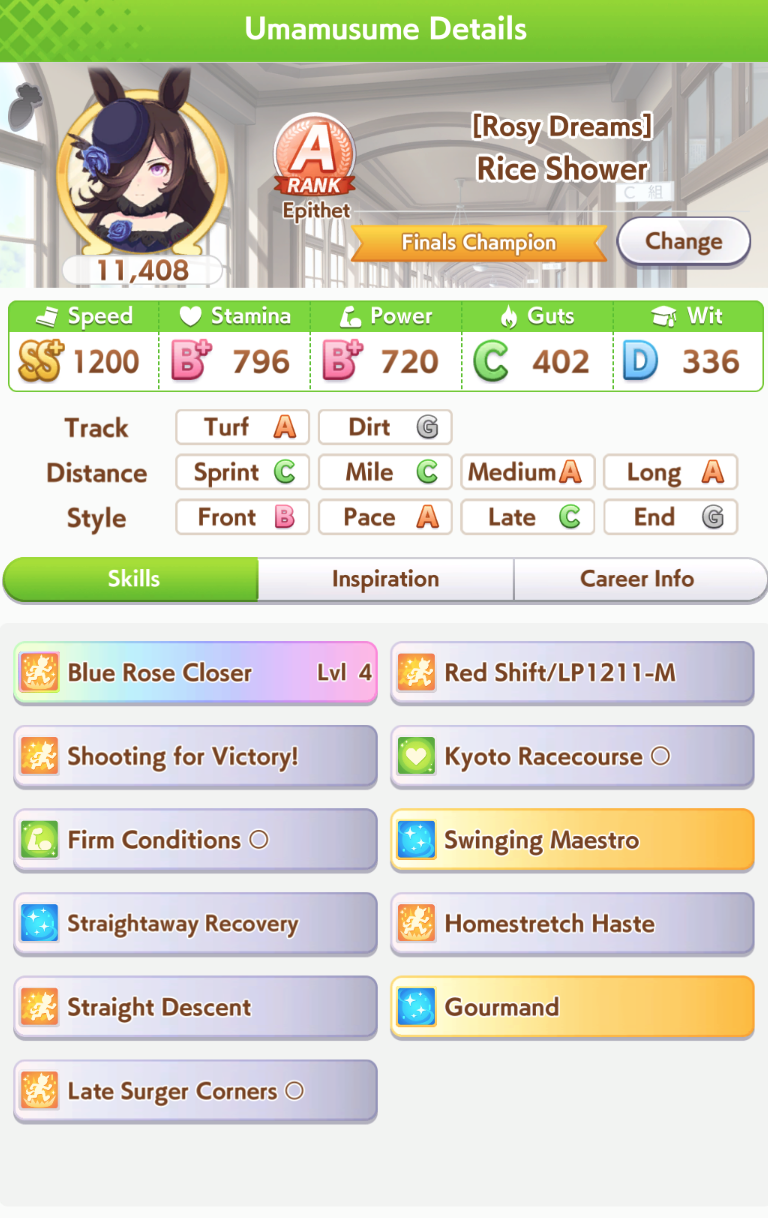
Task: Show details for Shooting for Victory!
Action: pos(195,757)
